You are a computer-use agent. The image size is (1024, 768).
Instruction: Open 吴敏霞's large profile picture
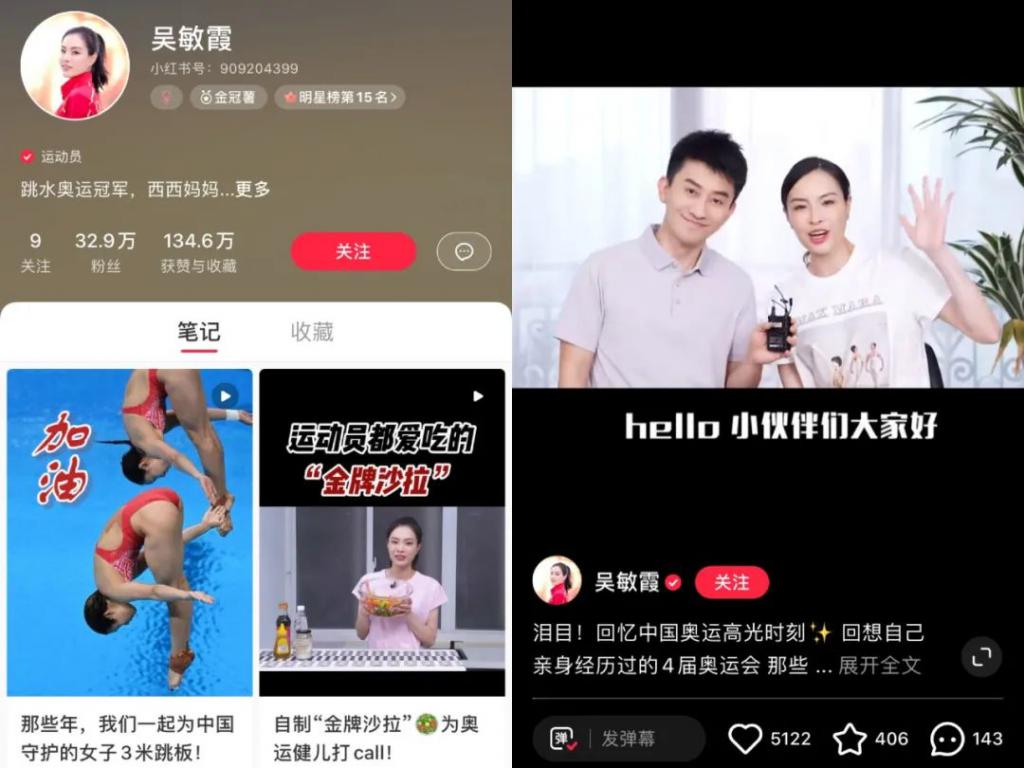click(75, 66)
